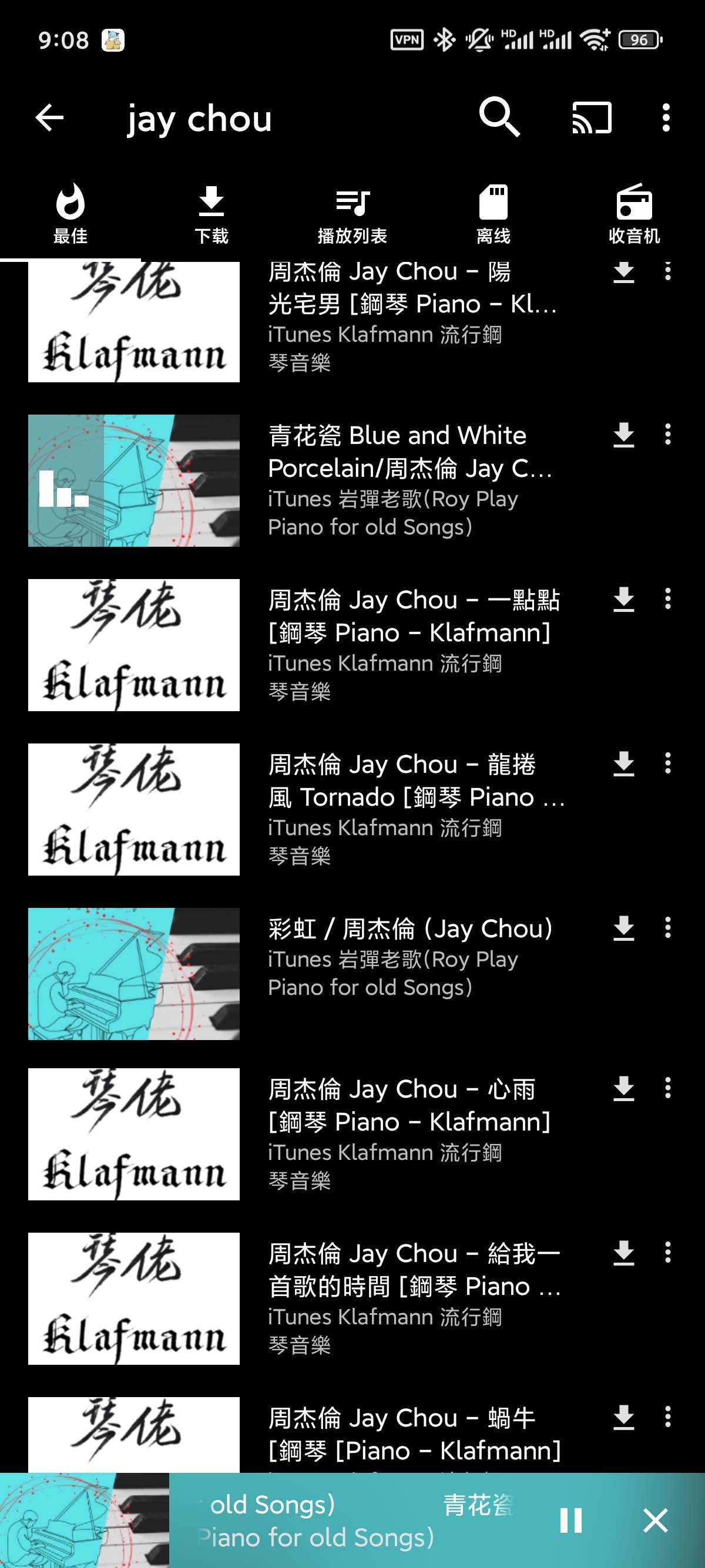The image size is (705, 1568).
Task: Download the 一點點 piano track
Action: click(623, 599)
